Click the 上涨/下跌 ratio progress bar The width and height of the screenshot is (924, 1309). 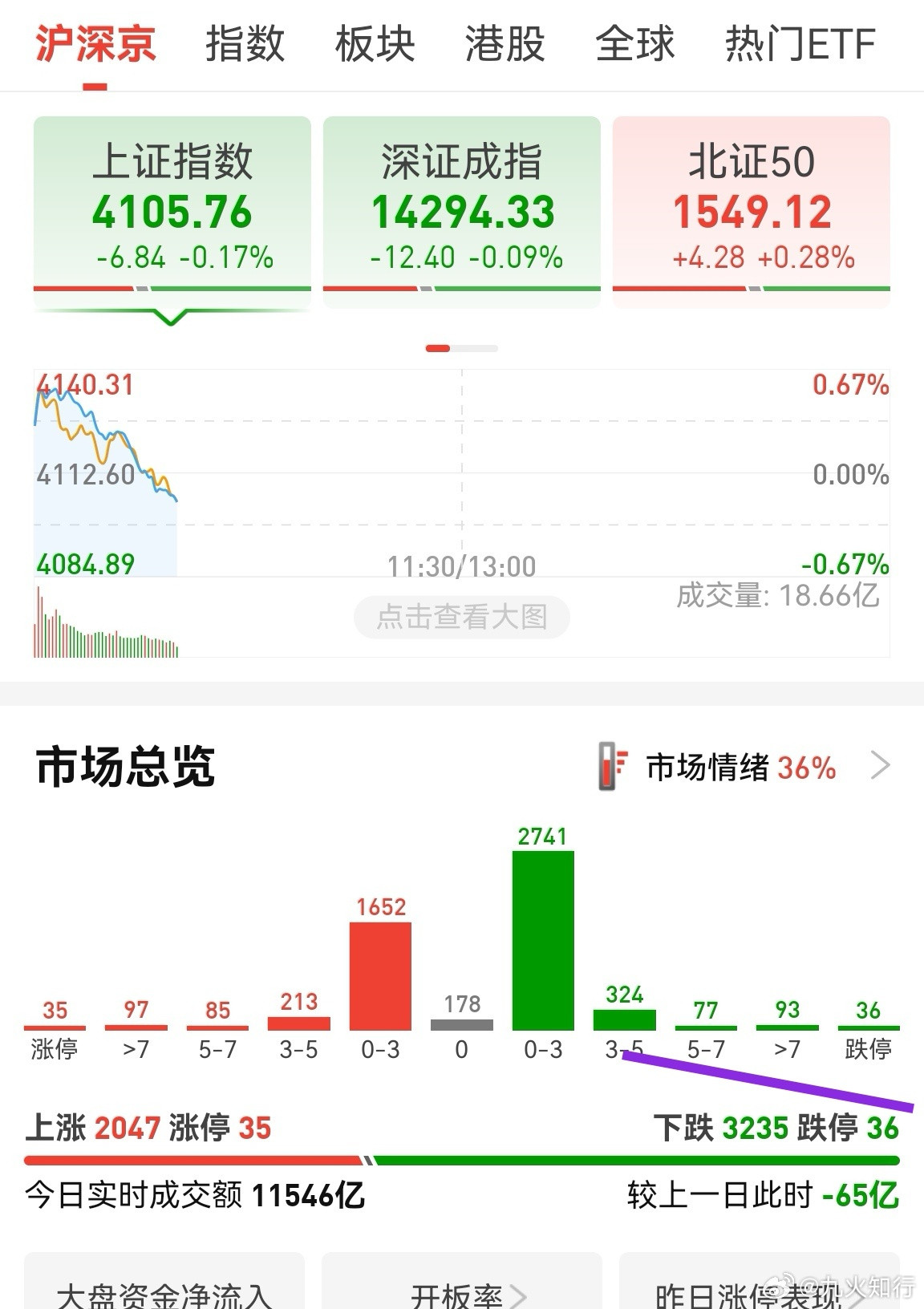(x=462, y=1157)
